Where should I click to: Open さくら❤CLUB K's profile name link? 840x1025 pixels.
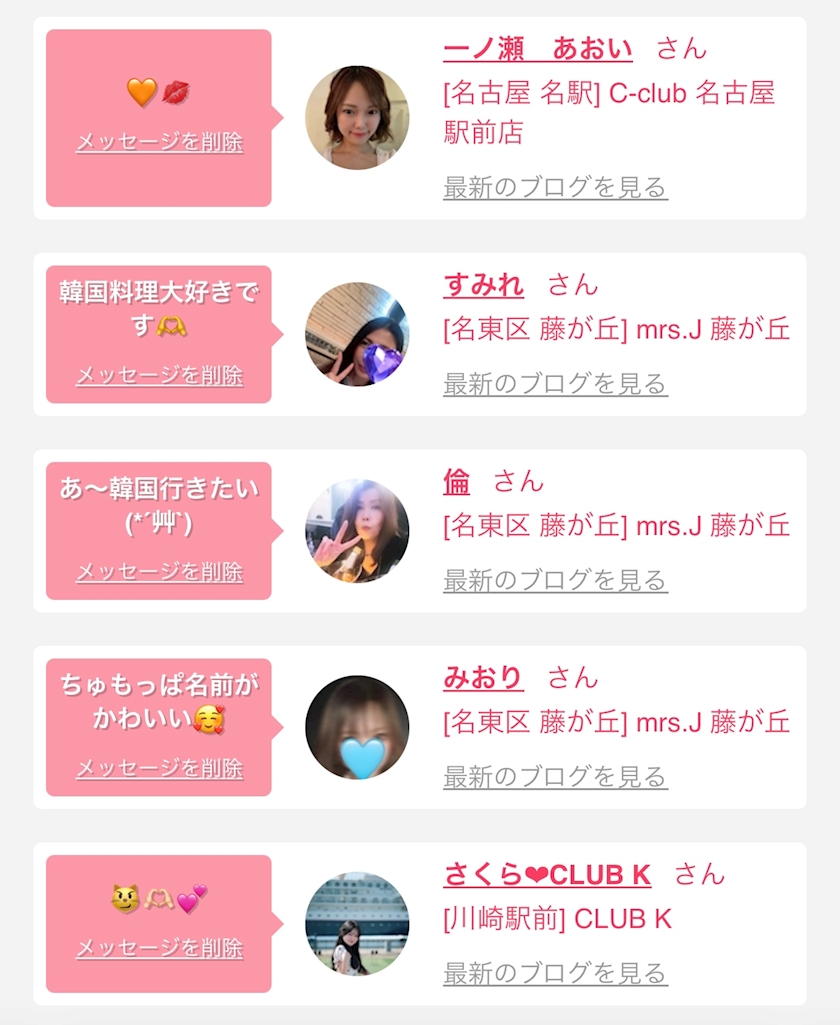click(547, 875)
